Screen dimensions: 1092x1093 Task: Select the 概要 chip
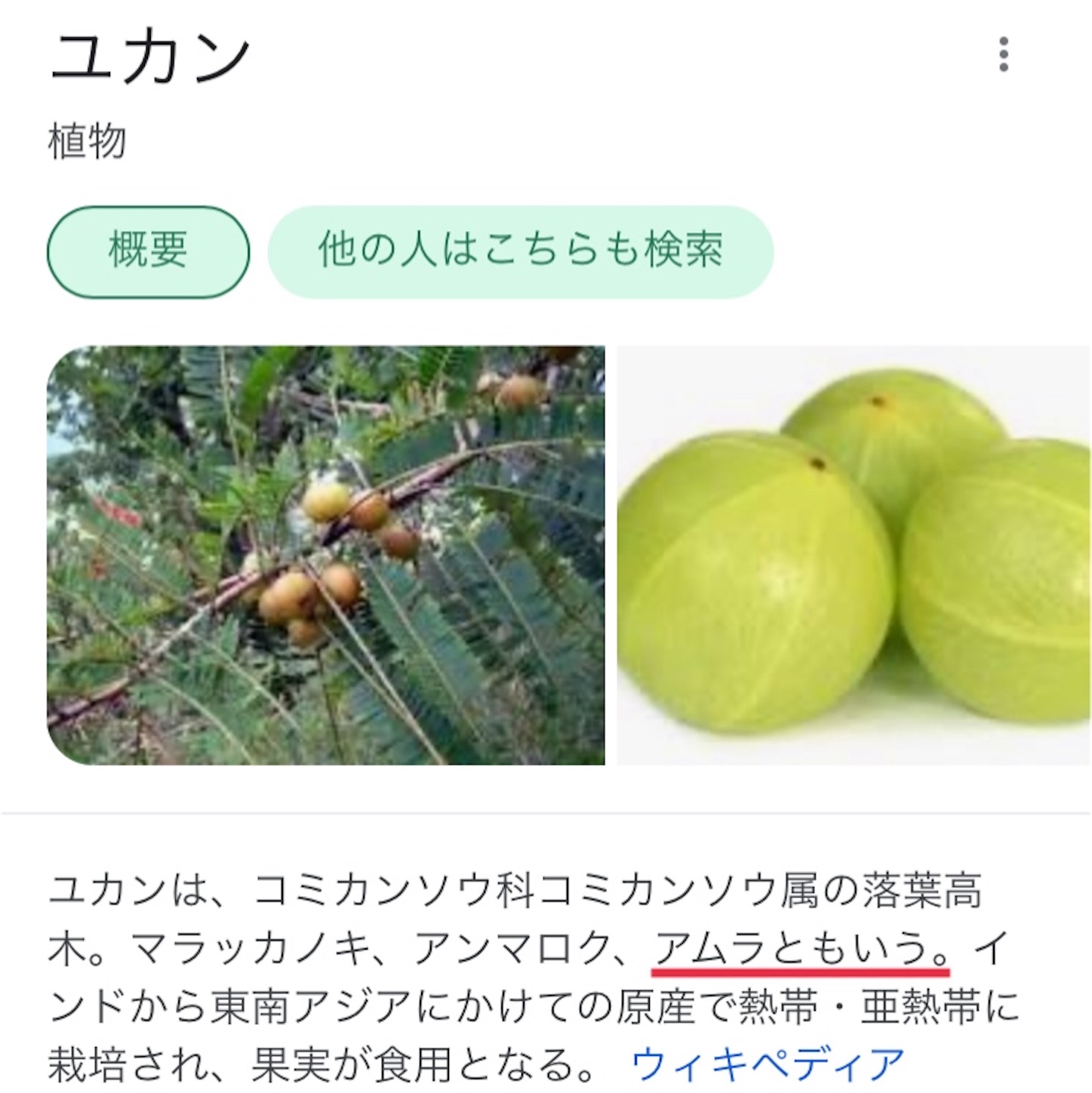coord(148,251)
